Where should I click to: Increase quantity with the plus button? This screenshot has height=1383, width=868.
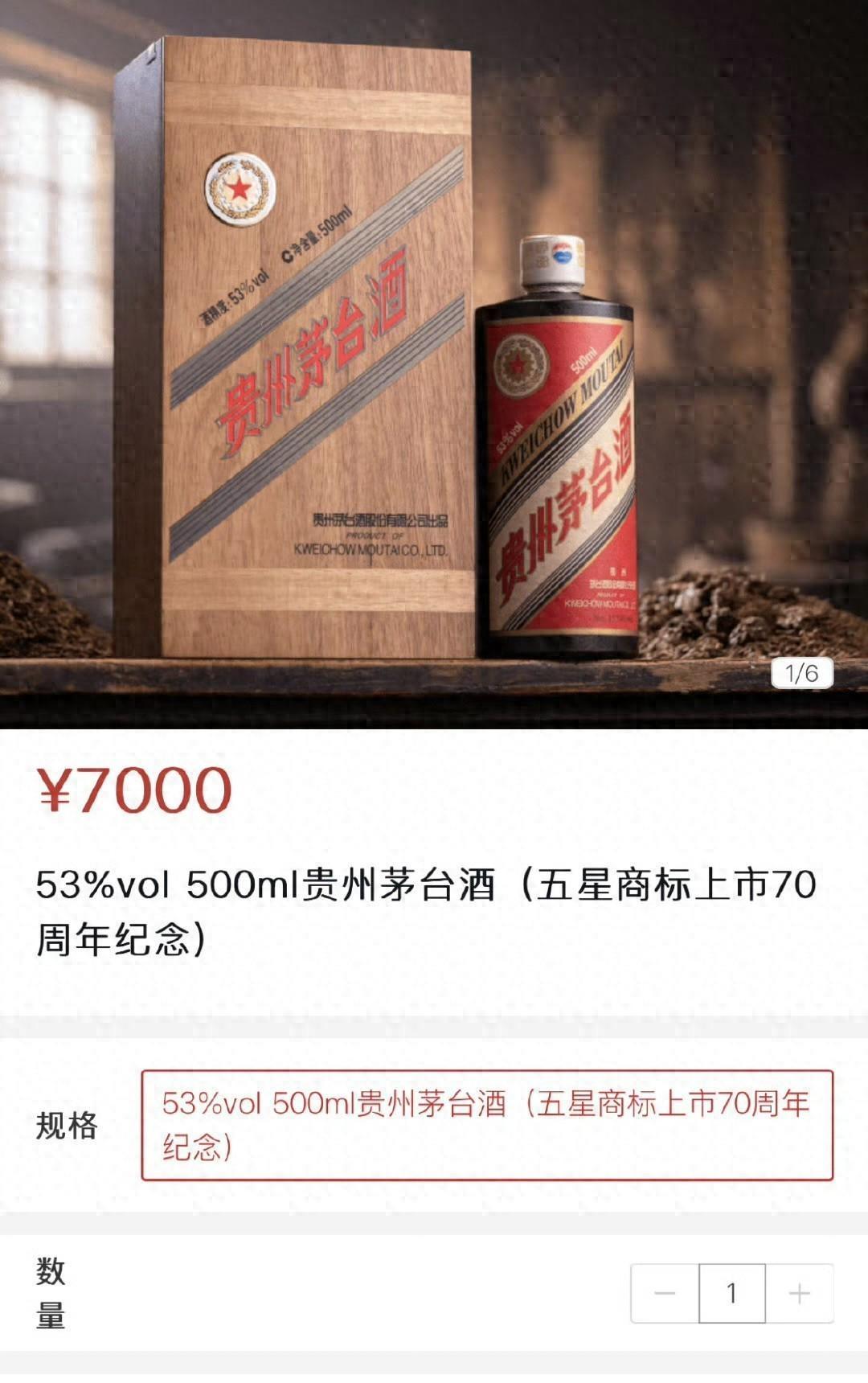799,1293
